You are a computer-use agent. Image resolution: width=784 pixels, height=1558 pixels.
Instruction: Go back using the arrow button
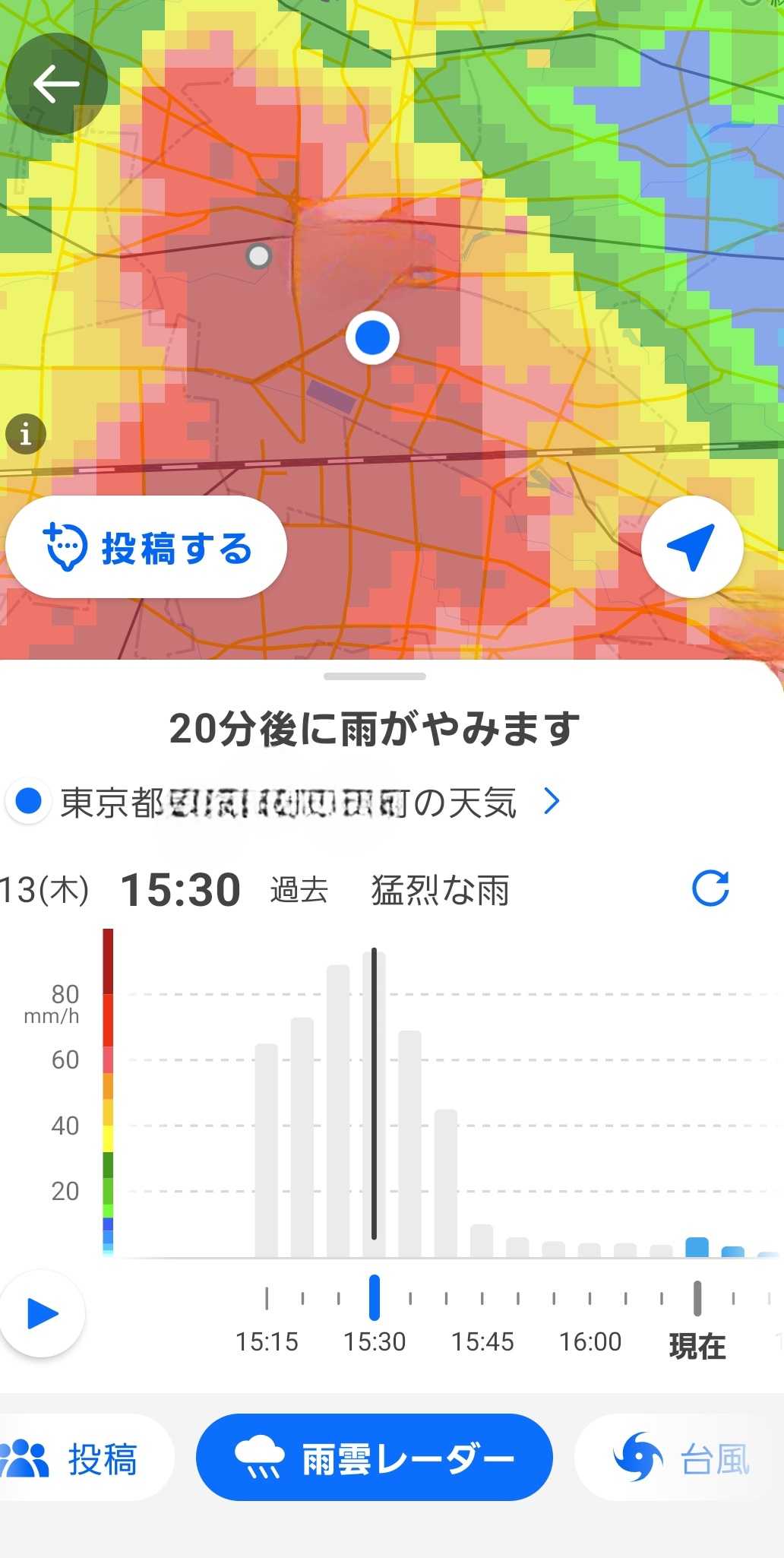[56, 84]
